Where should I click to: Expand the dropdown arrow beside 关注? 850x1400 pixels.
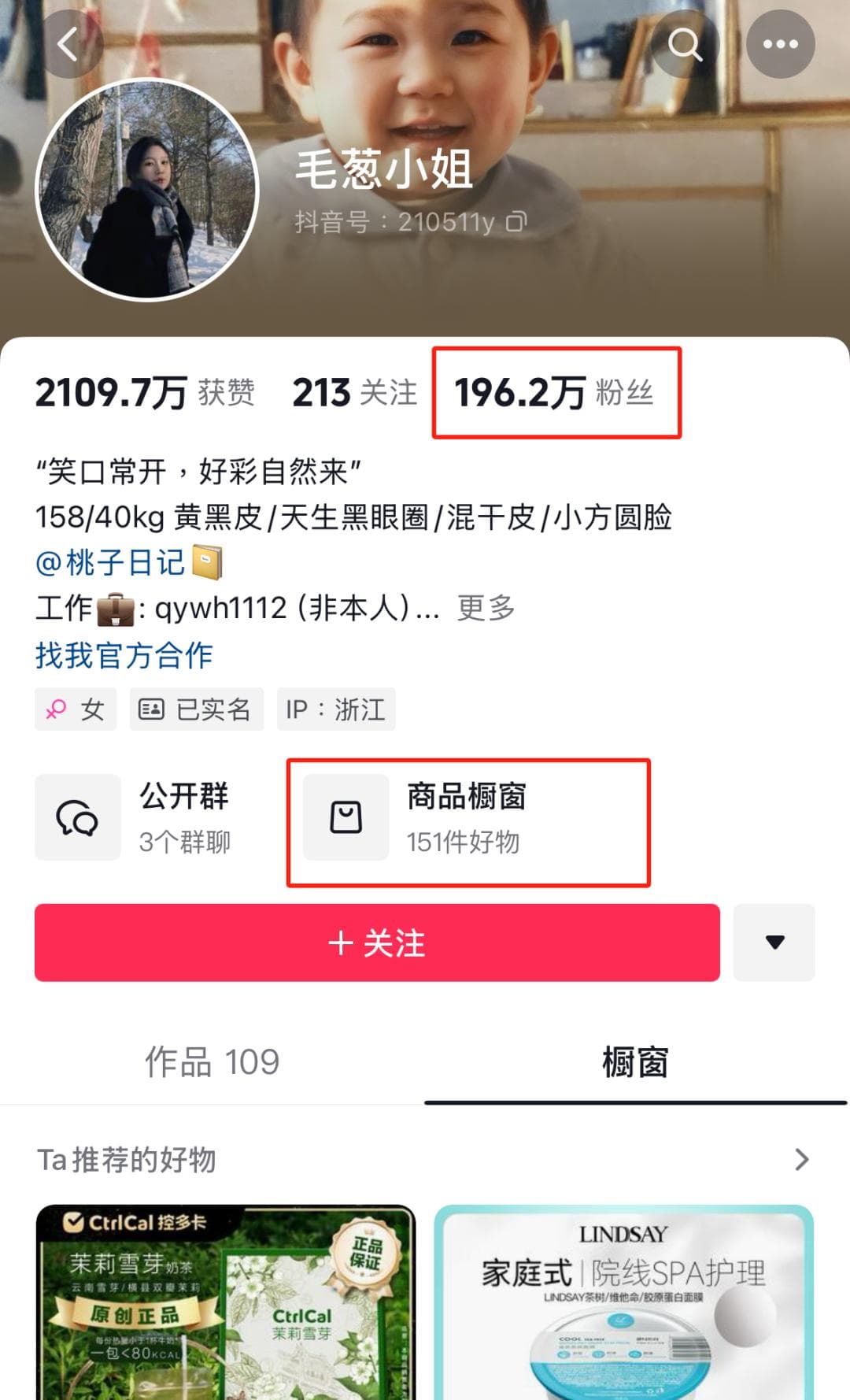(774, 943)
